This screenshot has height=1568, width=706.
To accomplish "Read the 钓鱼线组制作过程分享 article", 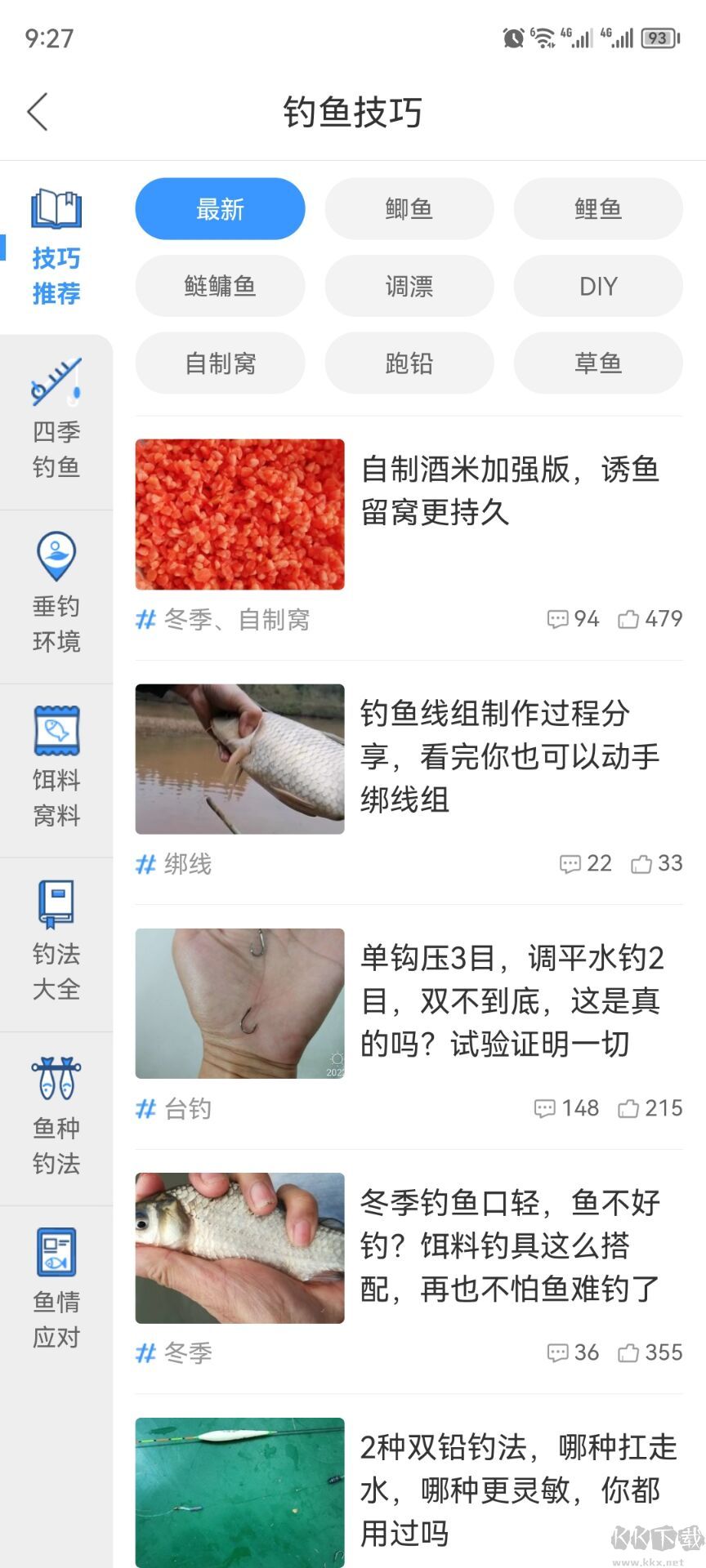I will tap(511, 756).
